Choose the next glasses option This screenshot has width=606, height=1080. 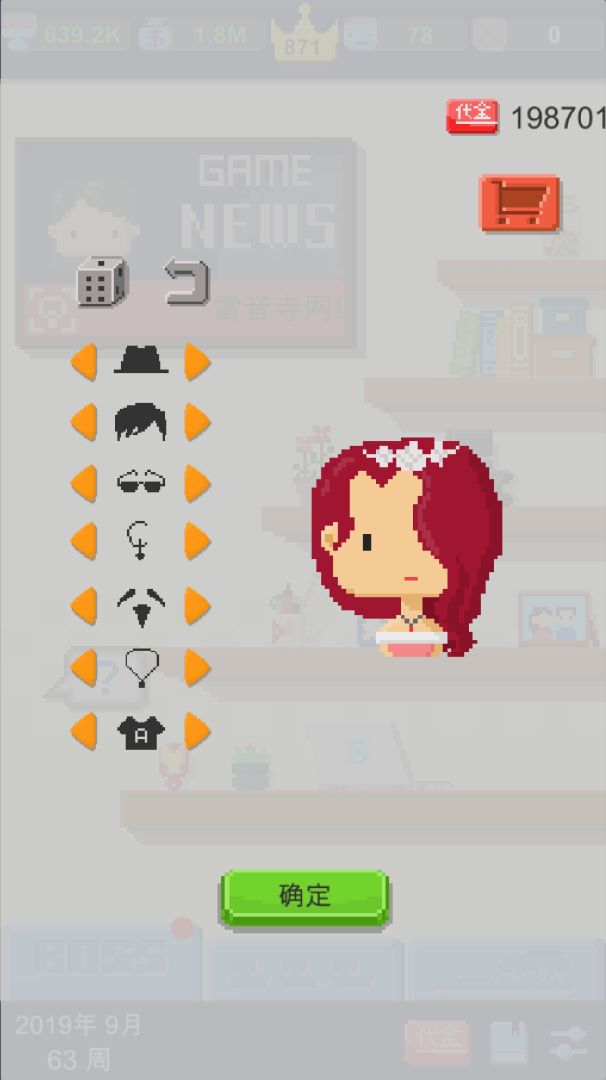pyautogui.click(x=197, y=483)
